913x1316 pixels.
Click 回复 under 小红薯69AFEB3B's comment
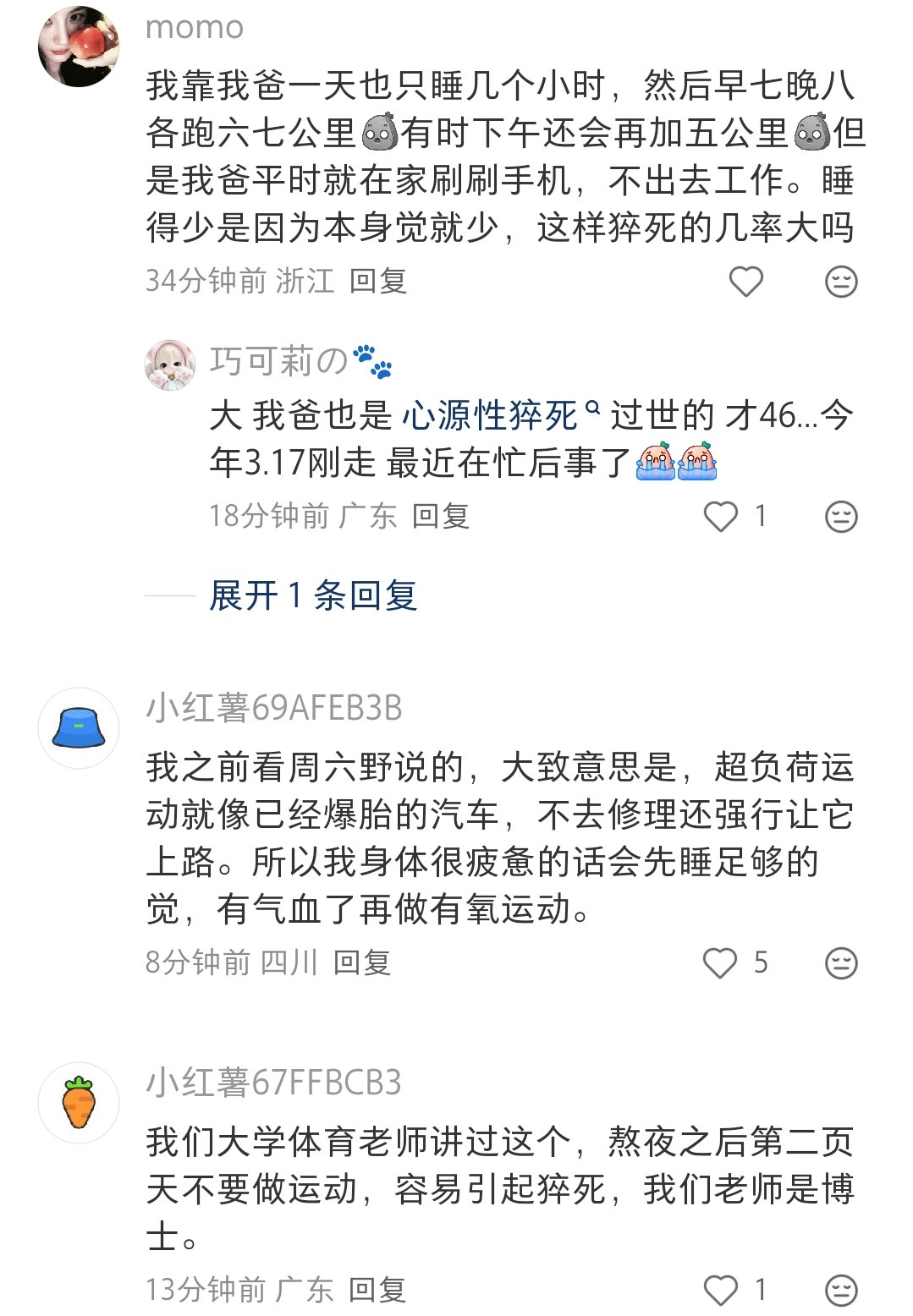point(366,962)
